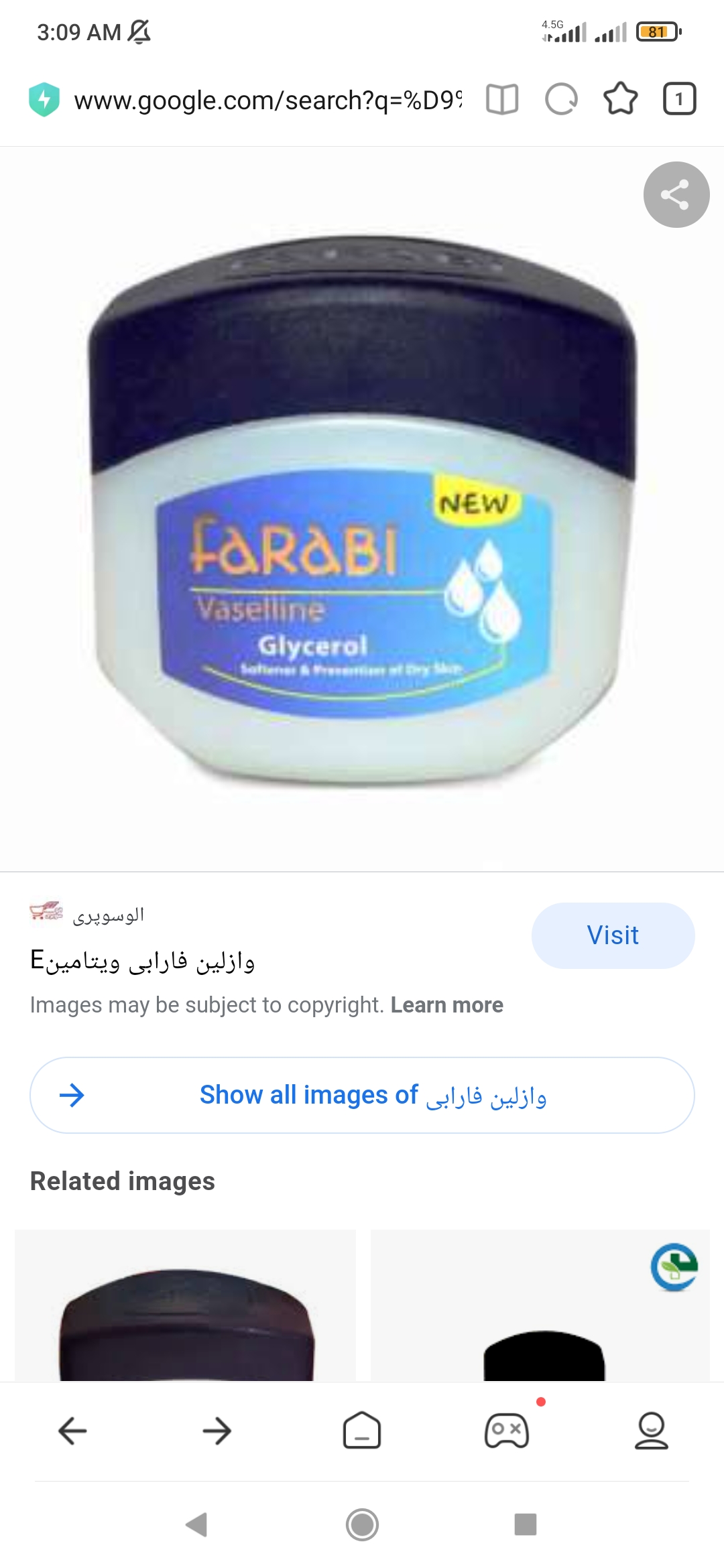Tap the system home button
Viewport: 724px width, 1568px height.
click(x=362, y=1524)
